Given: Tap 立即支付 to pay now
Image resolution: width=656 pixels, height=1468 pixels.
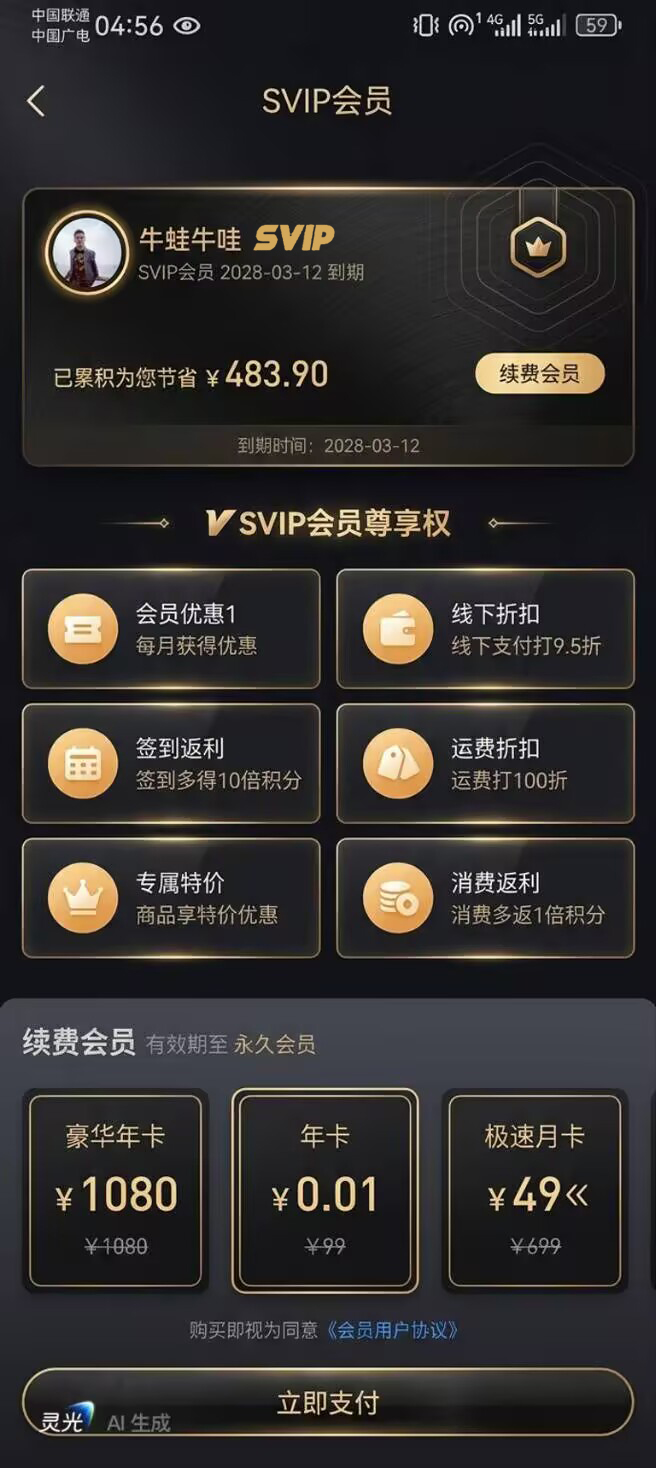Looking at the screenshot, I should click(328, 1402).
